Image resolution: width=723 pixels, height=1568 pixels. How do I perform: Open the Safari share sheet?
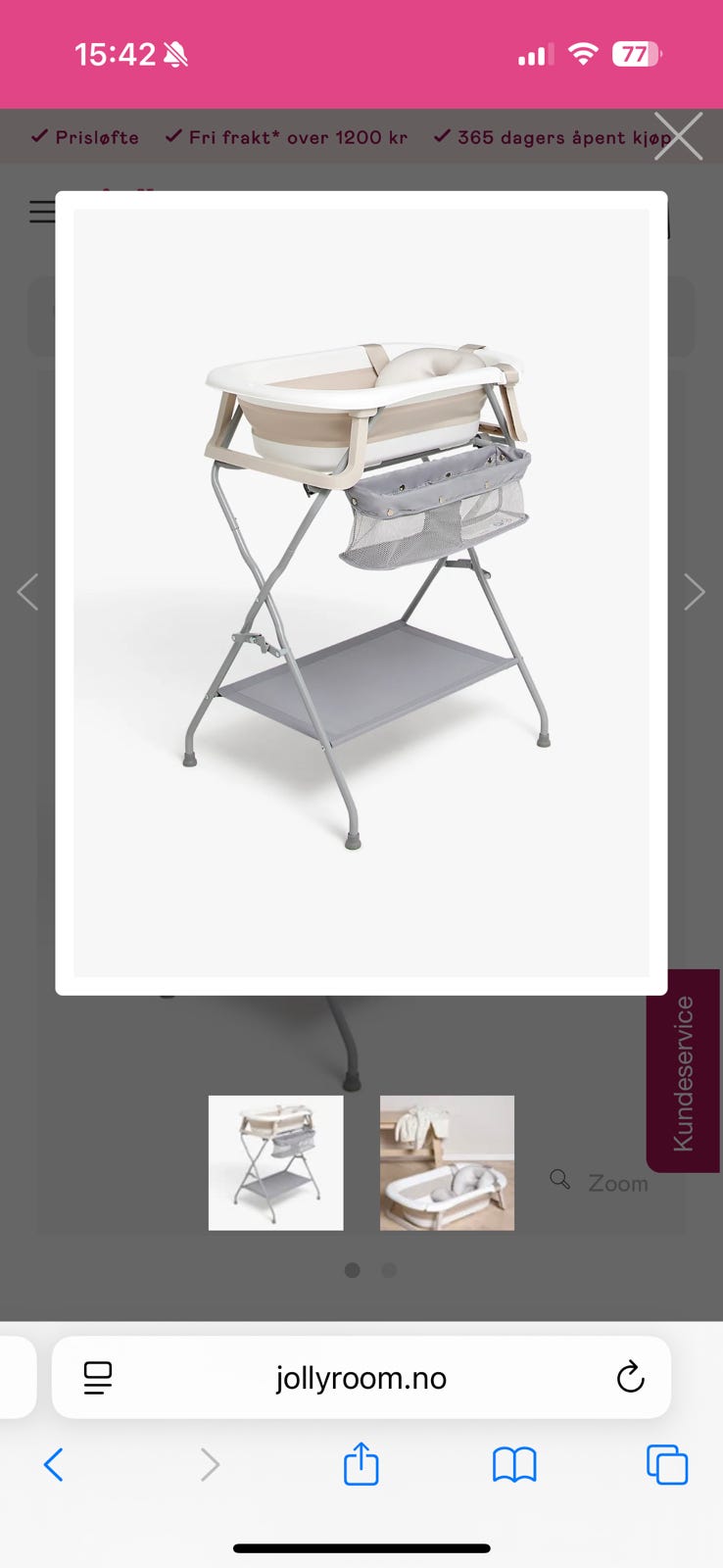[361, 1465]
